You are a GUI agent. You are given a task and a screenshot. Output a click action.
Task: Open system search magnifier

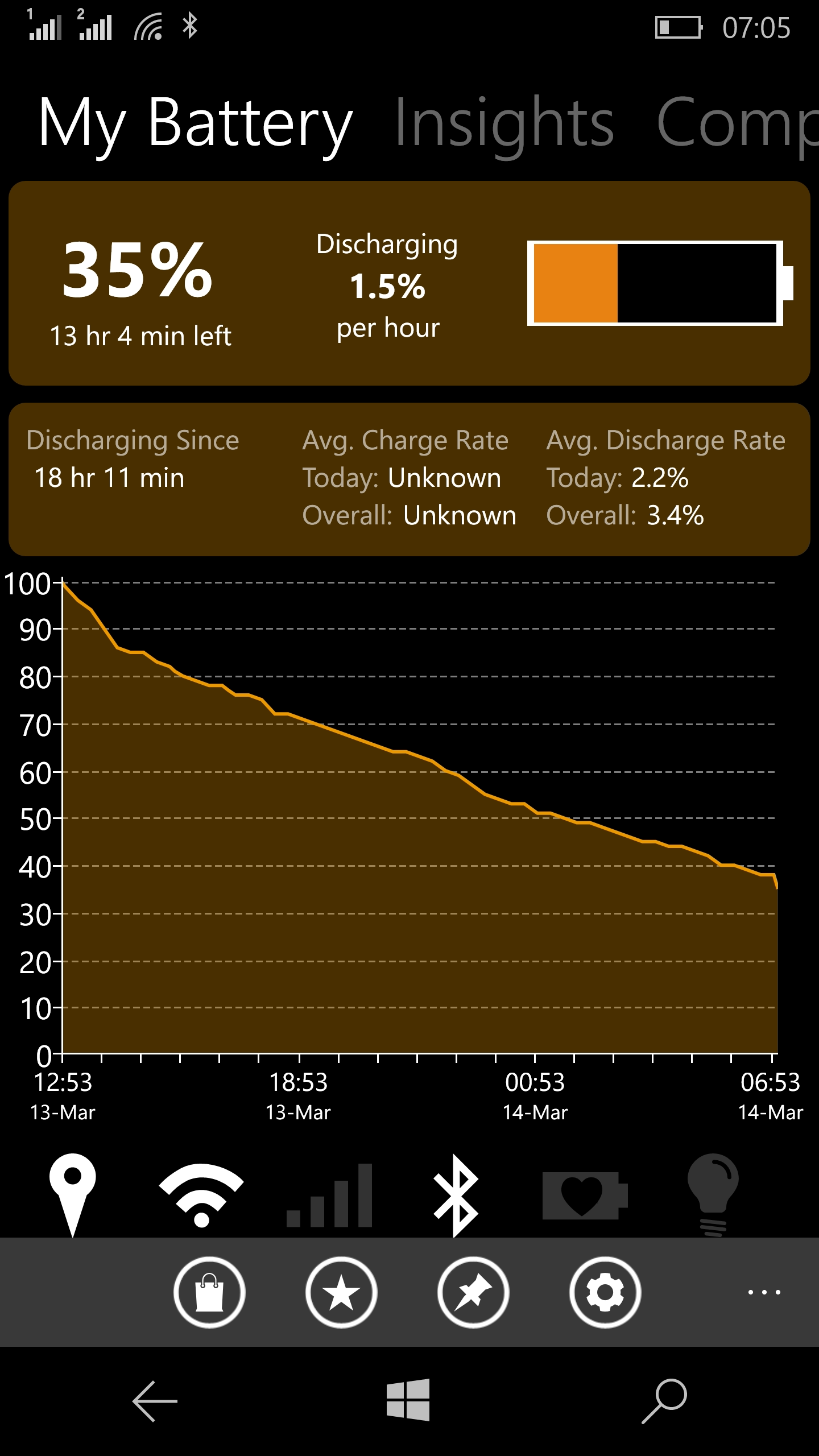pyautogui.click(x=664, y=1401)
